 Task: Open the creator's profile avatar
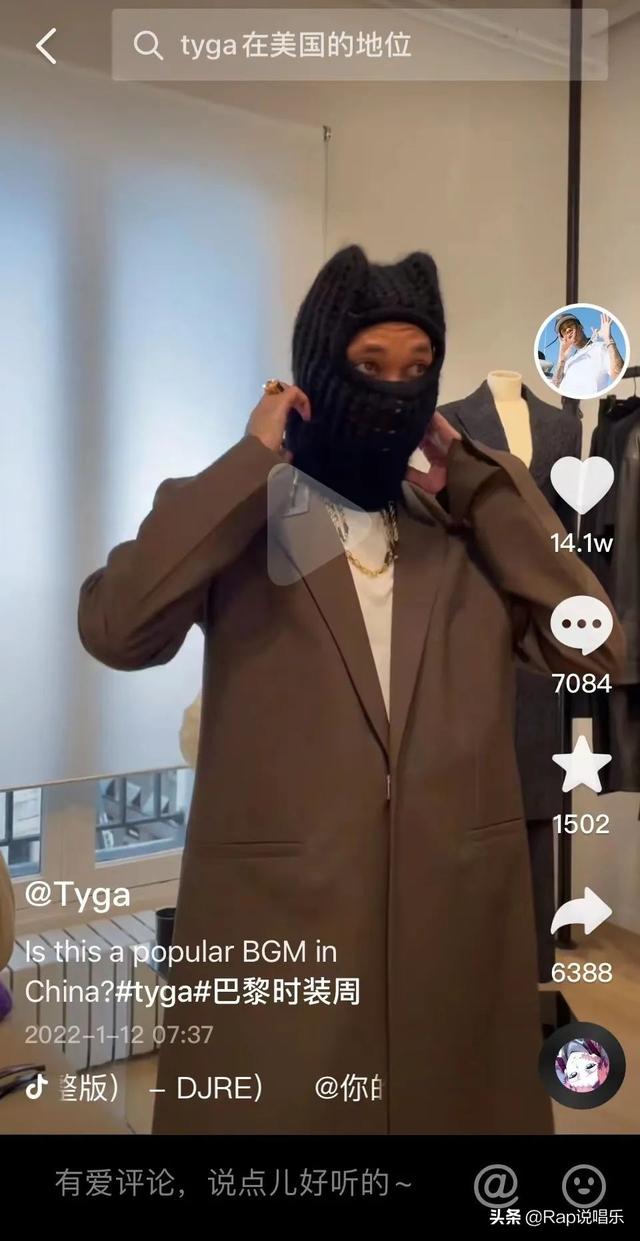point(582,351)
